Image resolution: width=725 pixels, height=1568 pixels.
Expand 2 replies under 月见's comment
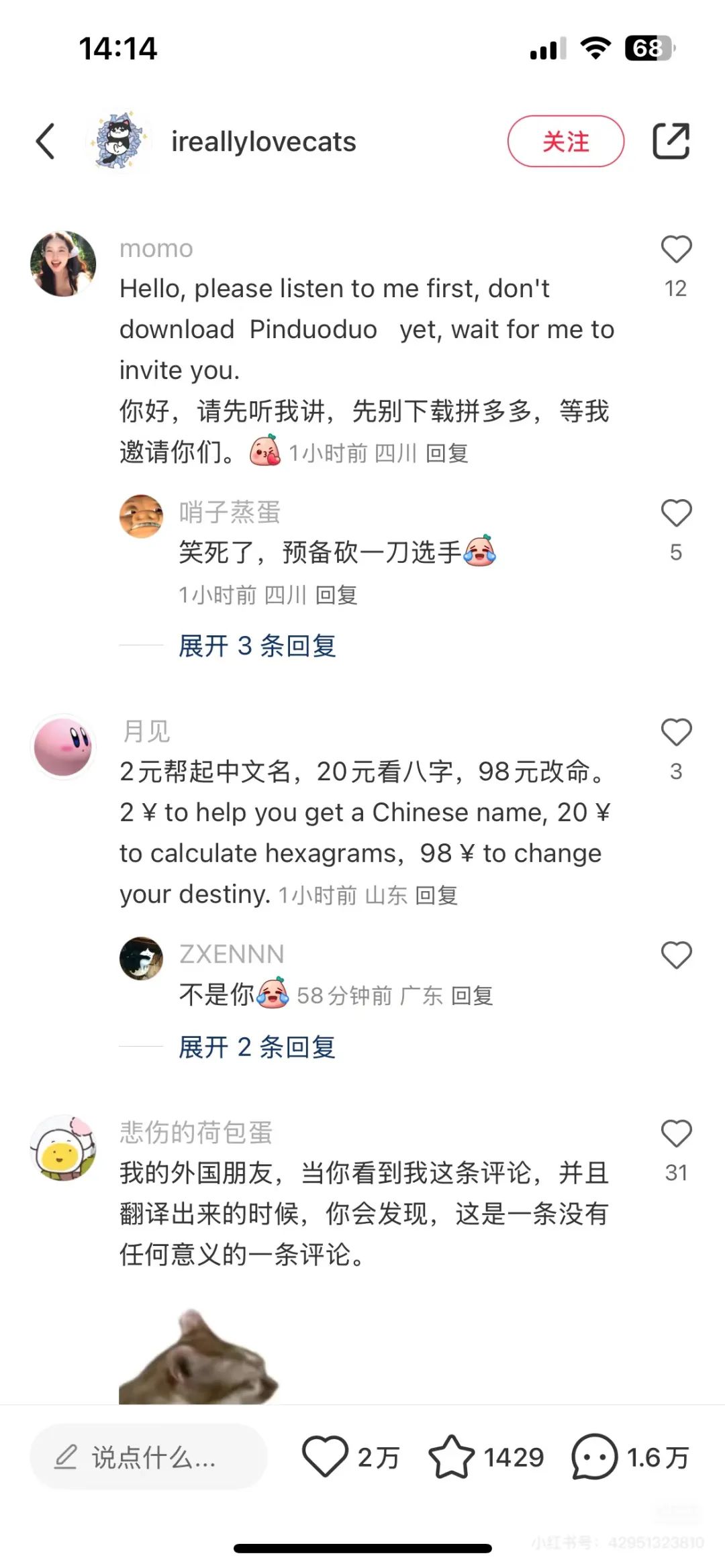257,1047
